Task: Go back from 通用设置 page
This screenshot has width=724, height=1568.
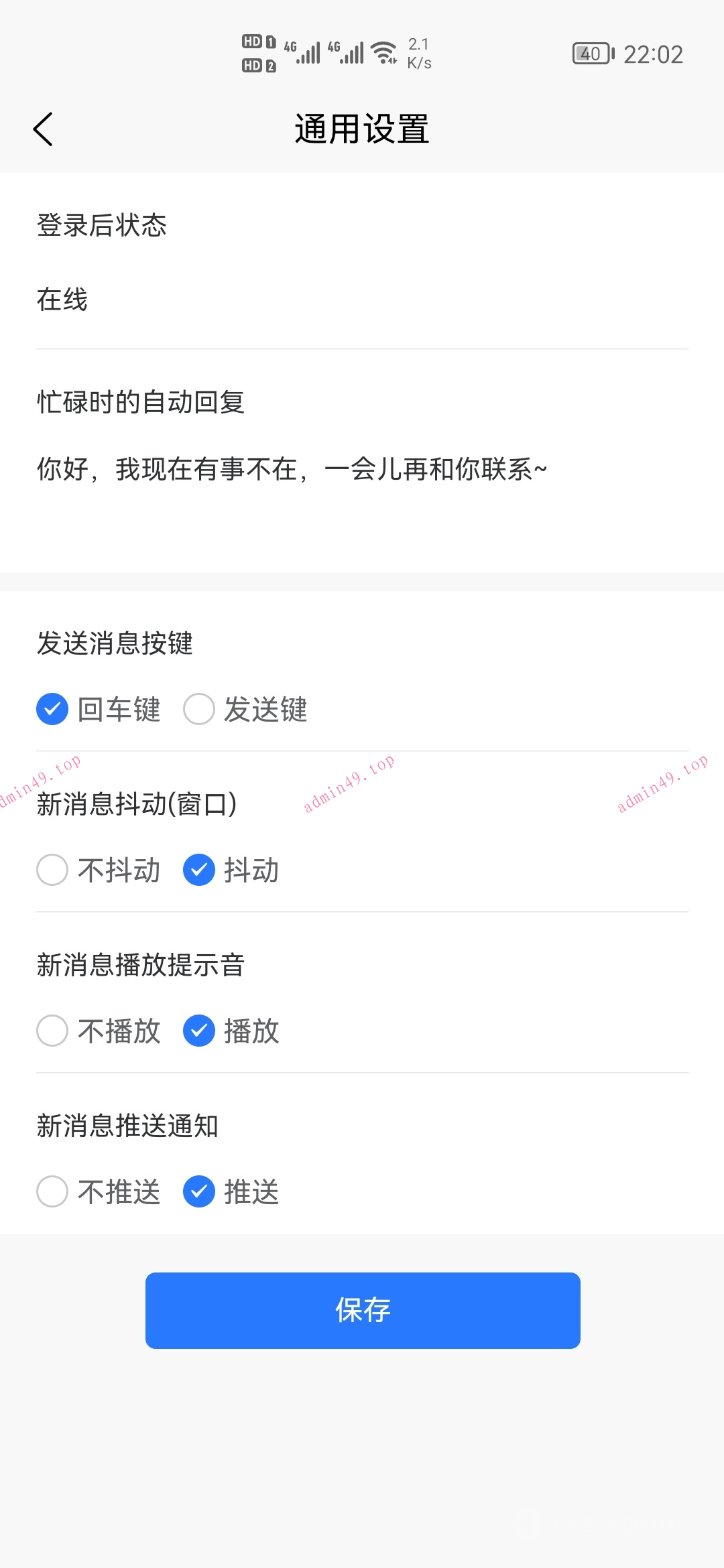Action: click(x=43, y=129)
